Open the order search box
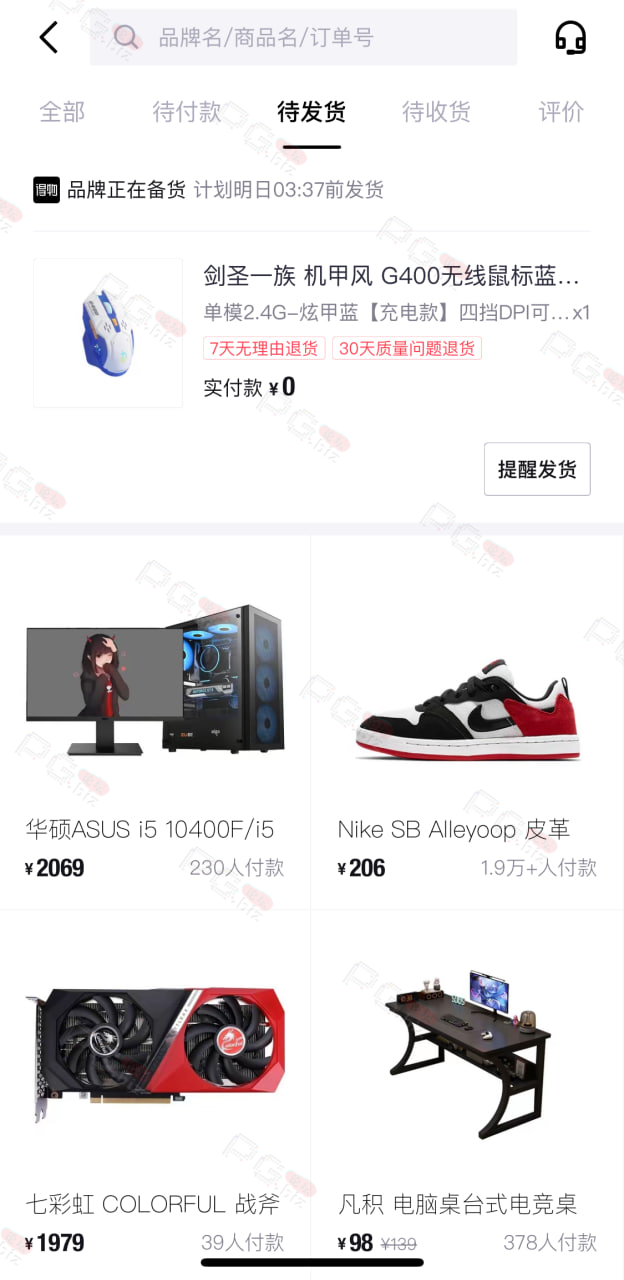The image size is (624, 1280). pyautogui.click(x=303, y=37)
